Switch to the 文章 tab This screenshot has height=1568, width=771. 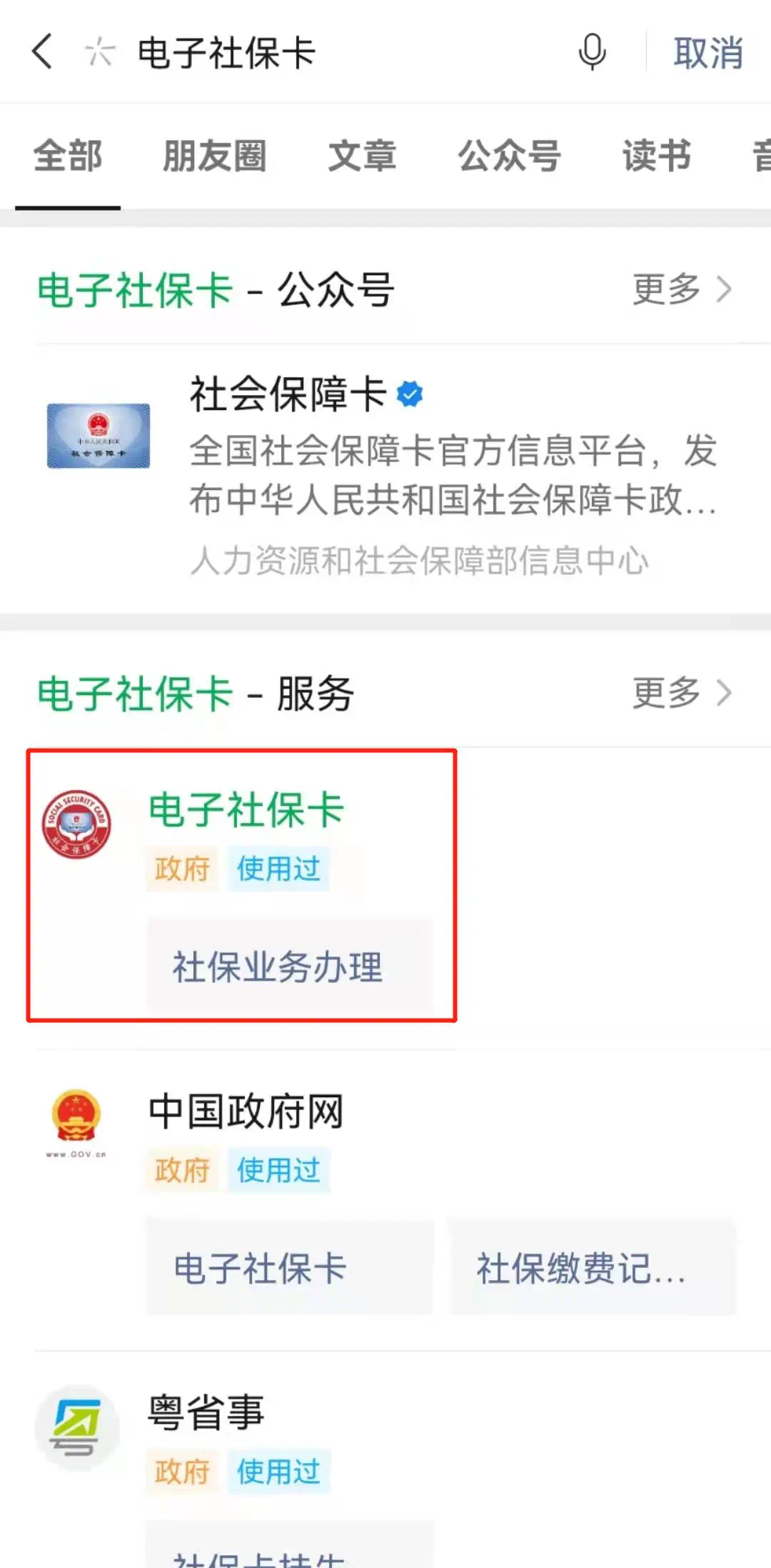pos(362,156)
